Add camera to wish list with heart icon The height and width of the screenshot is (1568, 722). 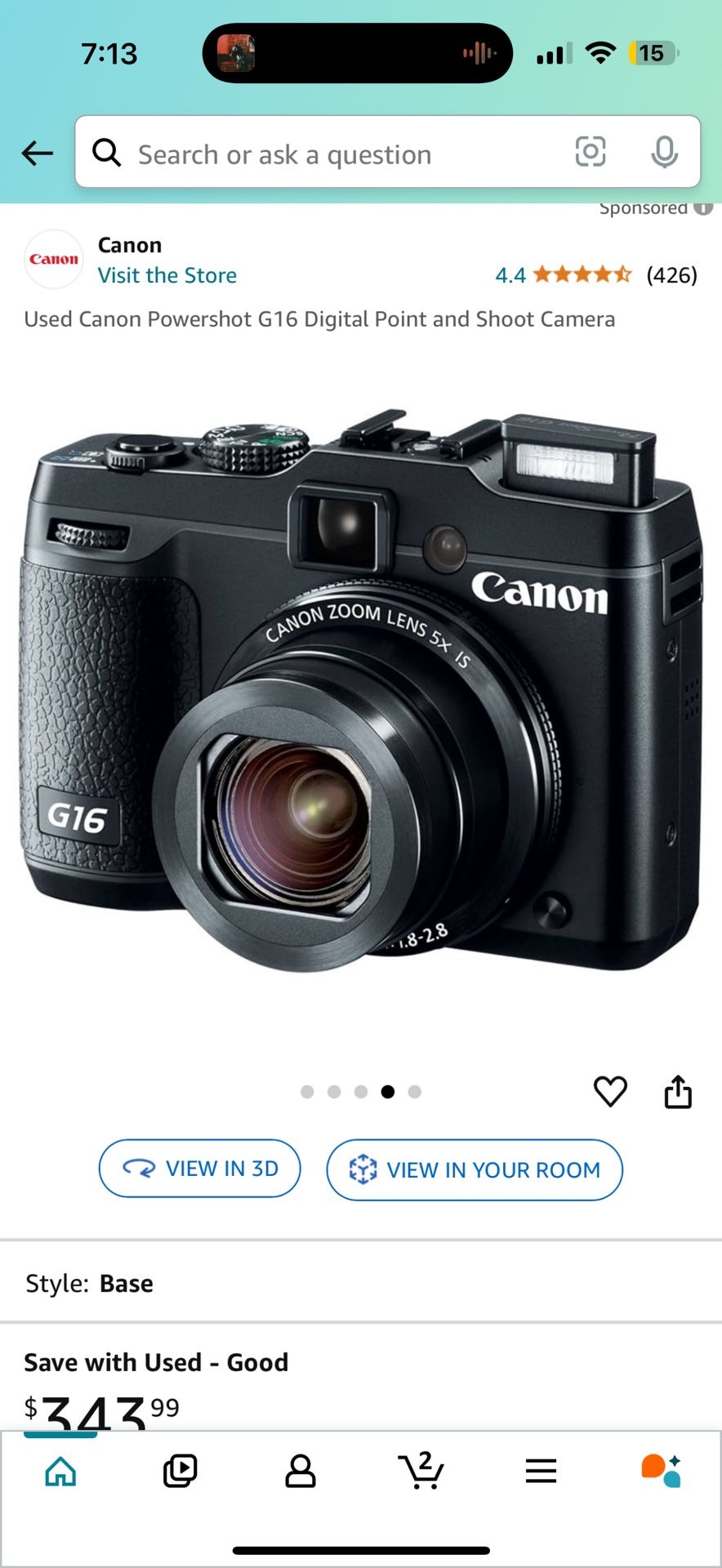[610, 1092]
